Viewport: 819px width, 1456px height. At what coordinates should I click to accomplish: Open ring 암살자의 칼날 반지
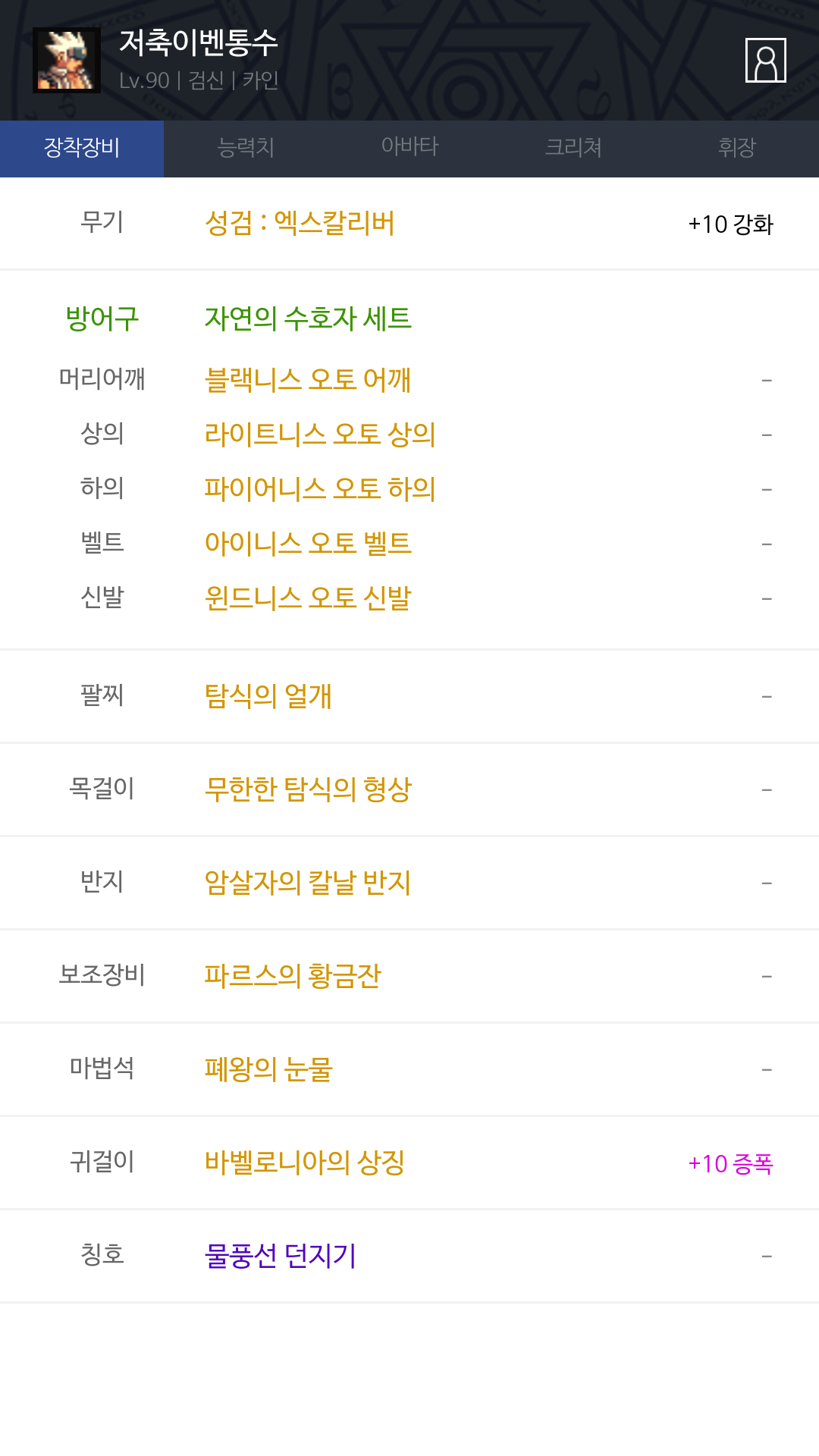point(308,883)
